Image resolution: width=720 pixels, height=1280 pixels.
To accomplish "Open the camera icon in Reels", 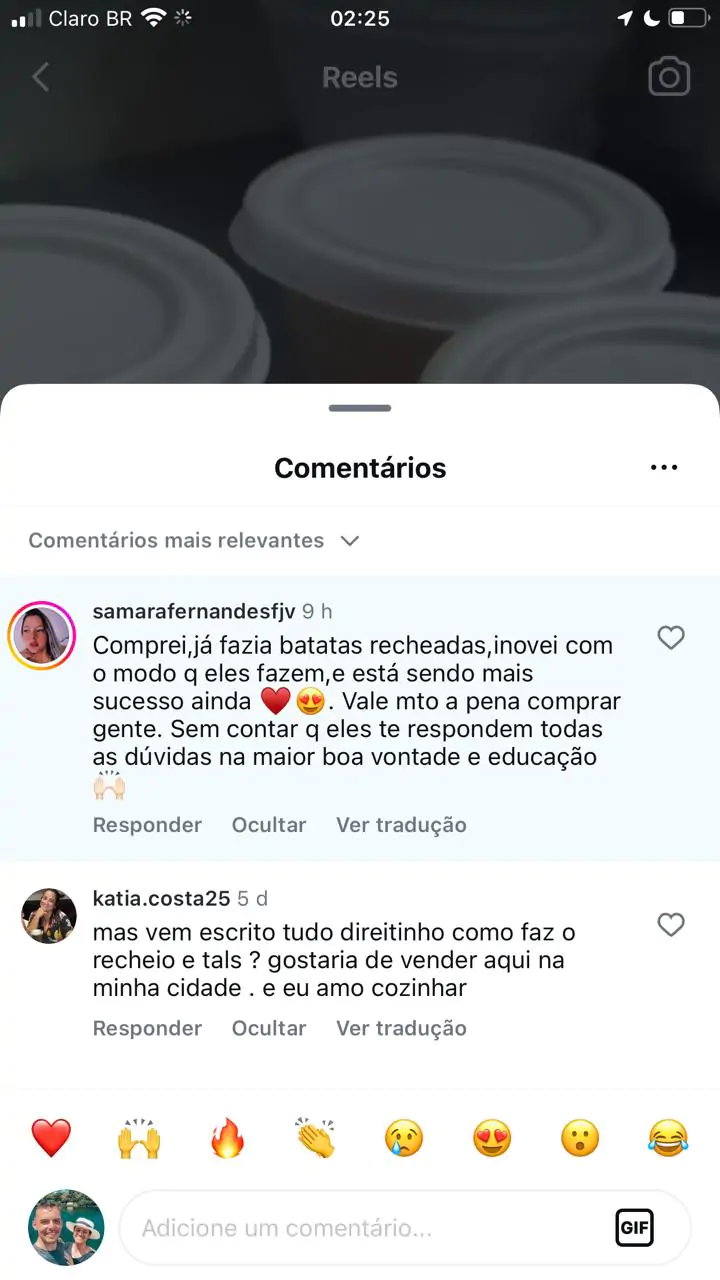I will coord(669,77).
